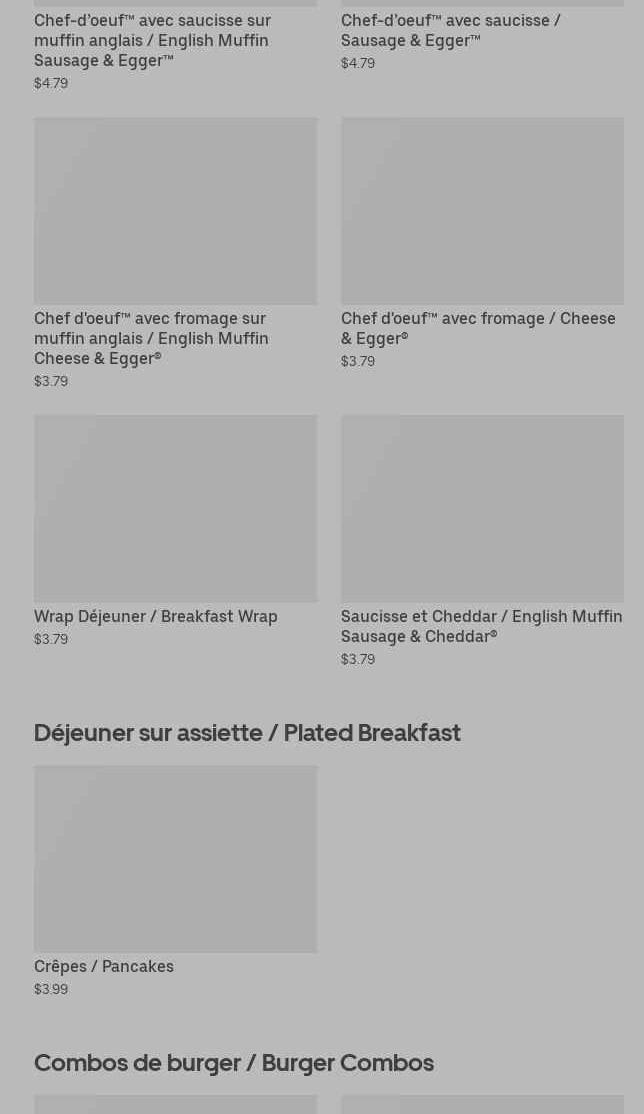Select the Chef-d'oeuf avec saucisse / Sausage & Egger
This screenshot has height=1114, width=644.
pos(450,30)
